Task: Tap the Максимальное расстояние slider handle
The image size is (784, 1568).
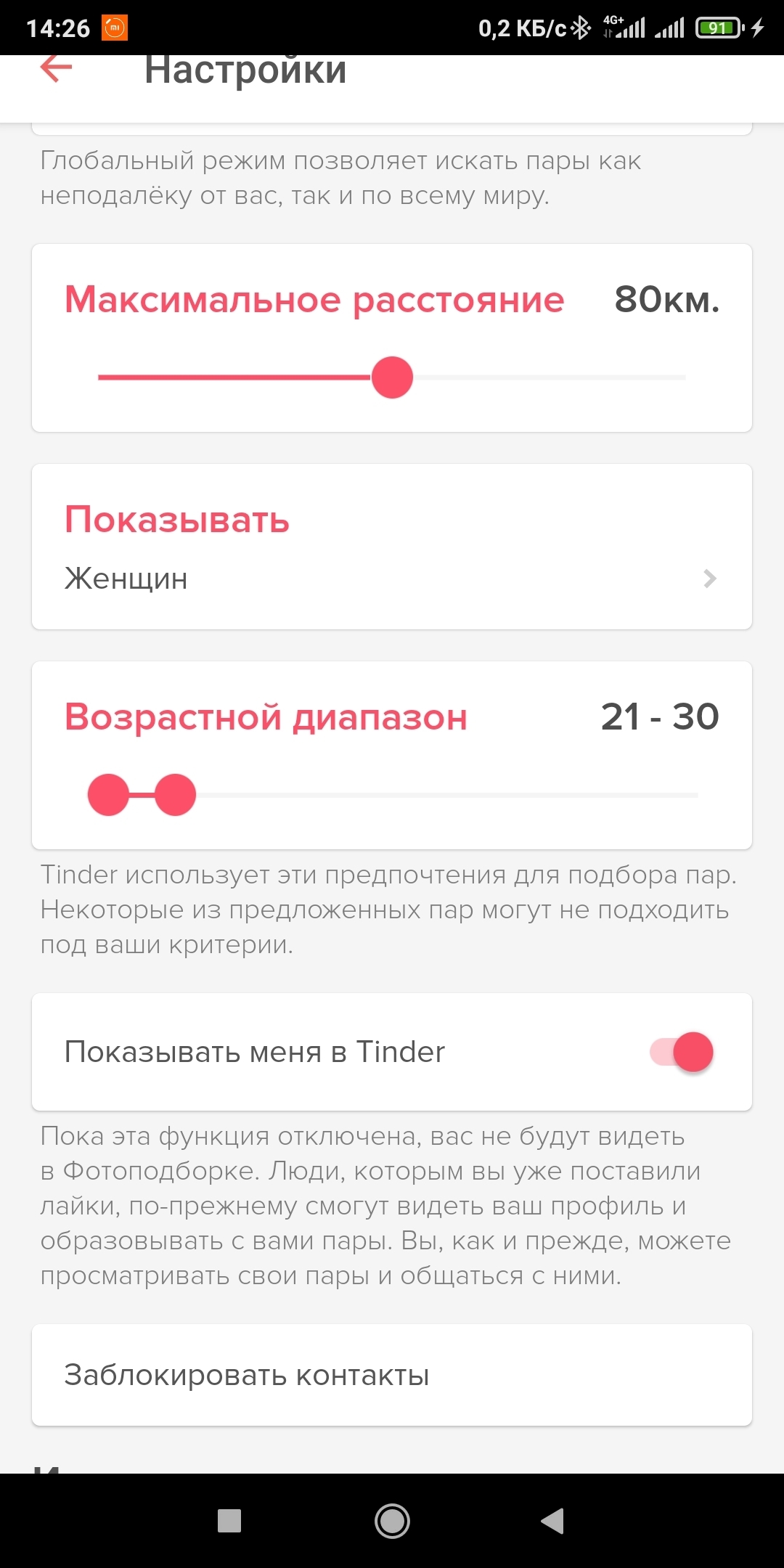Action: pyautogui.click(x=392, y=377)
